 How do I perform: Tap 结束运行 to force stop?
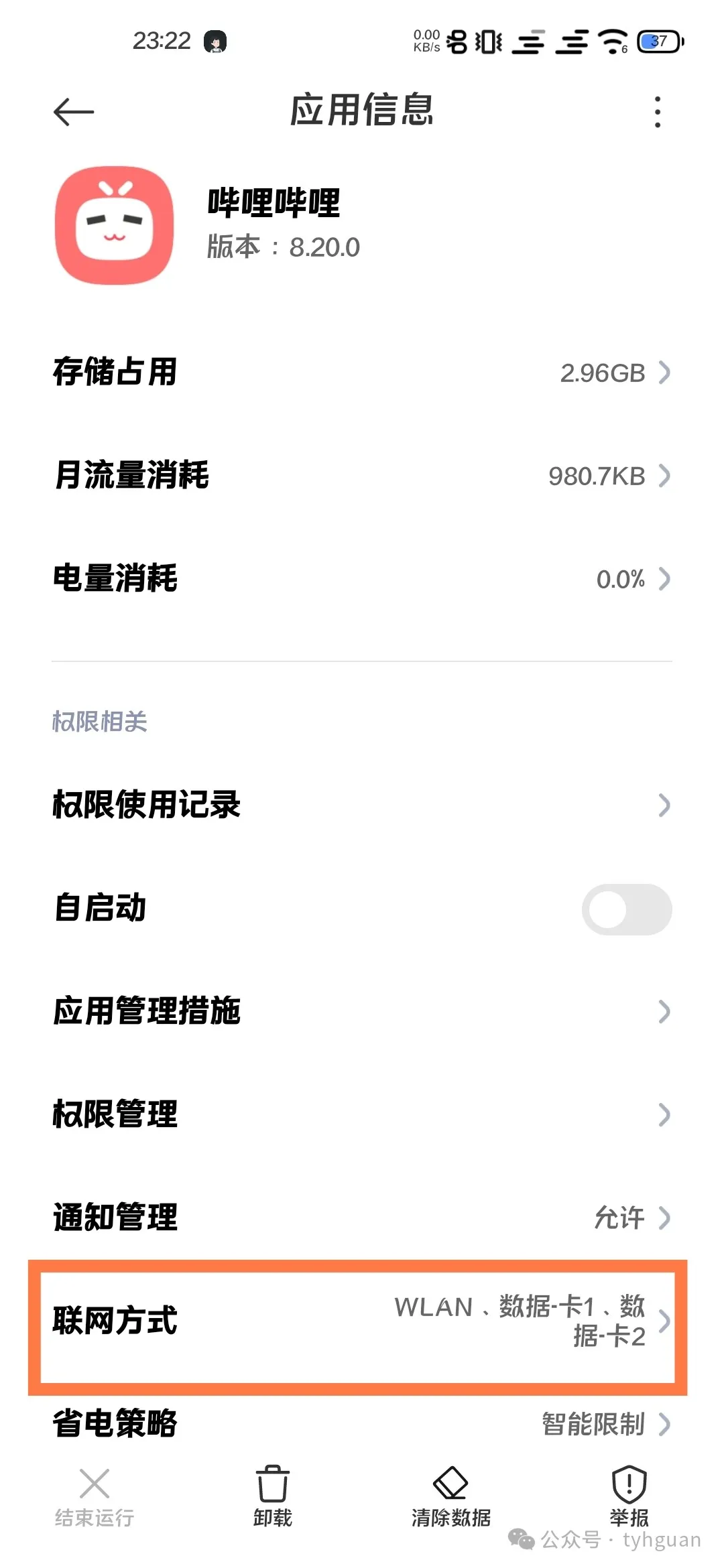[95, 1497]
